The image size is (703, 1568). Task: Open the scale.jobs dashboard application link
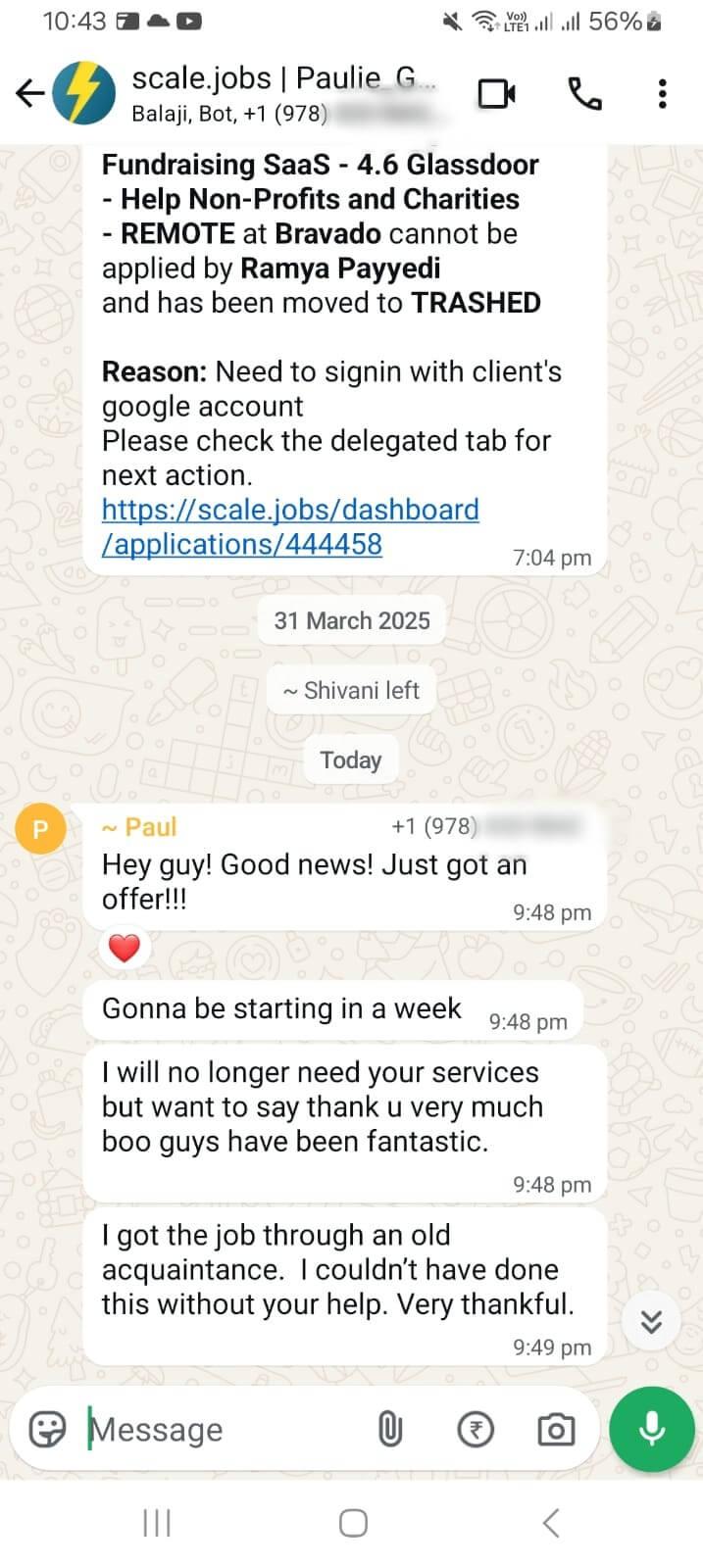290,527
